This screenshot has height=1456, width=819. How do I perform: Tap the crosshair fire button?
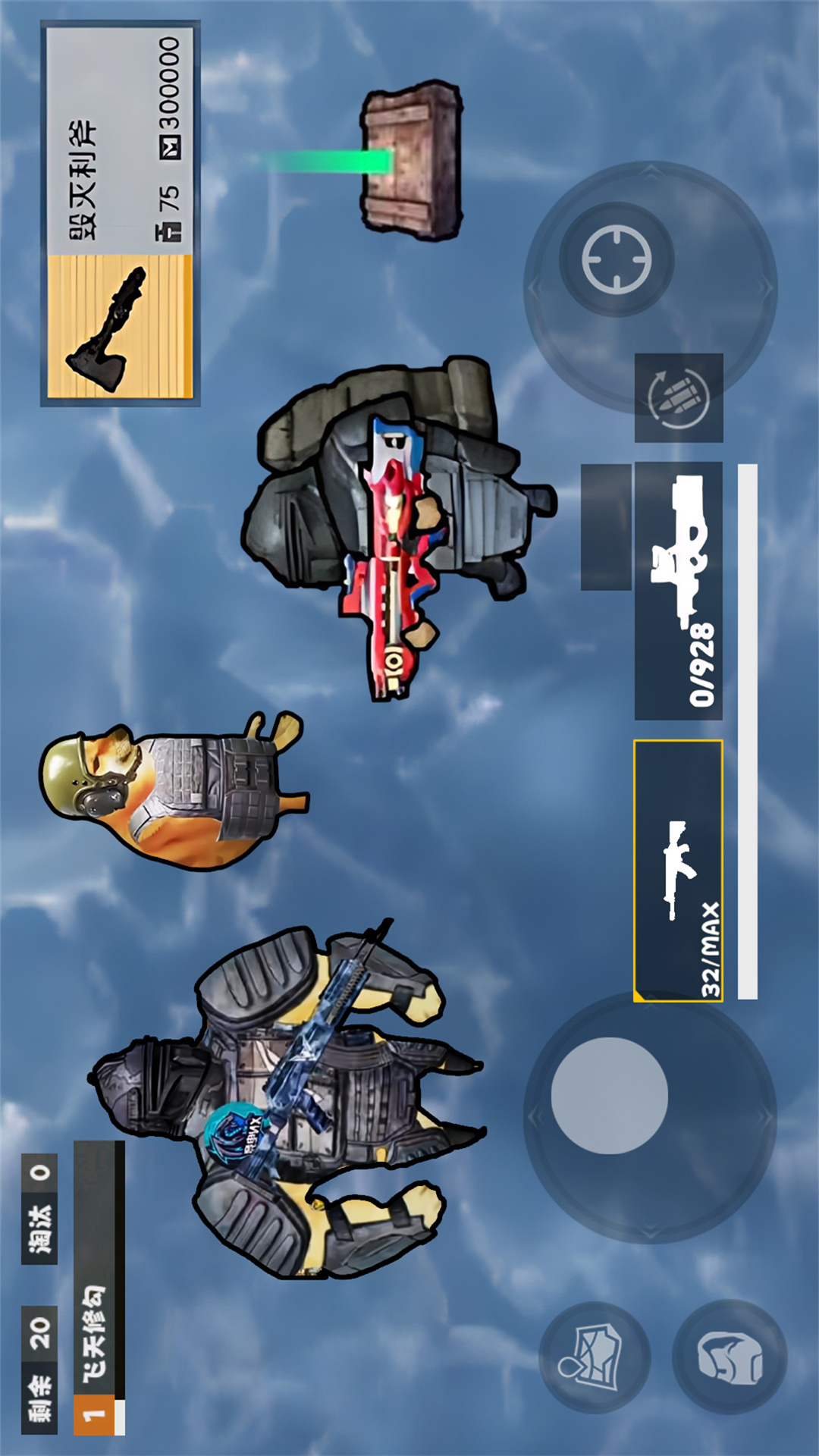click(x=616, y=259)
